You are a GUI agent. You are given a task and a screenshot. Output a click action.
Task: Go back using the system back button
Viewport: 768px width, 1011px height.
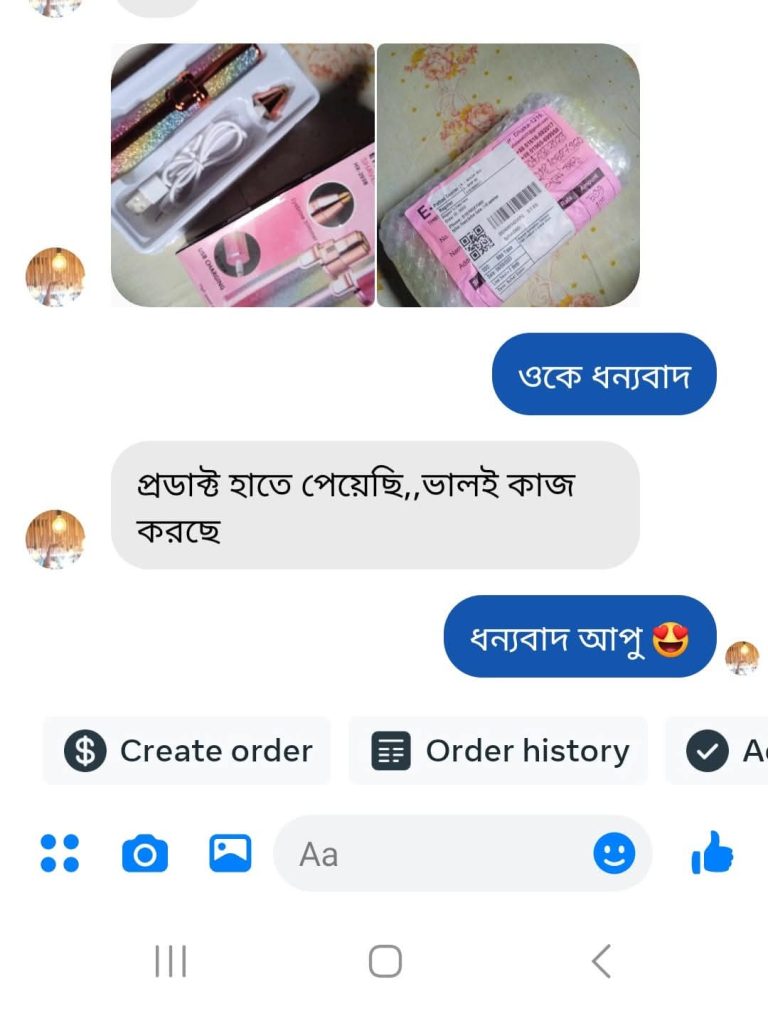point(600,961)
